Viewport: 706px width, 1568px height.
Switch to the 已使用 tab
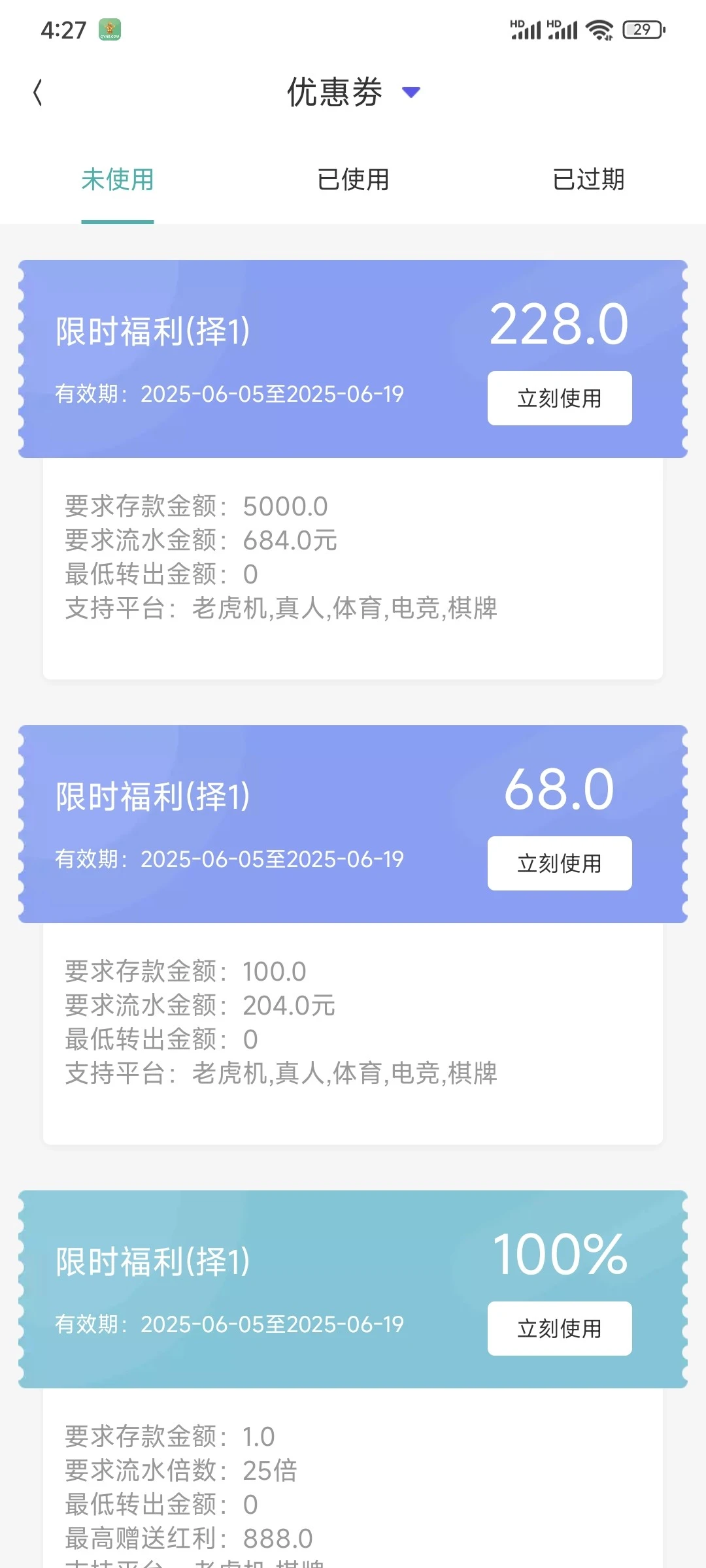click(x=353, y=180)
